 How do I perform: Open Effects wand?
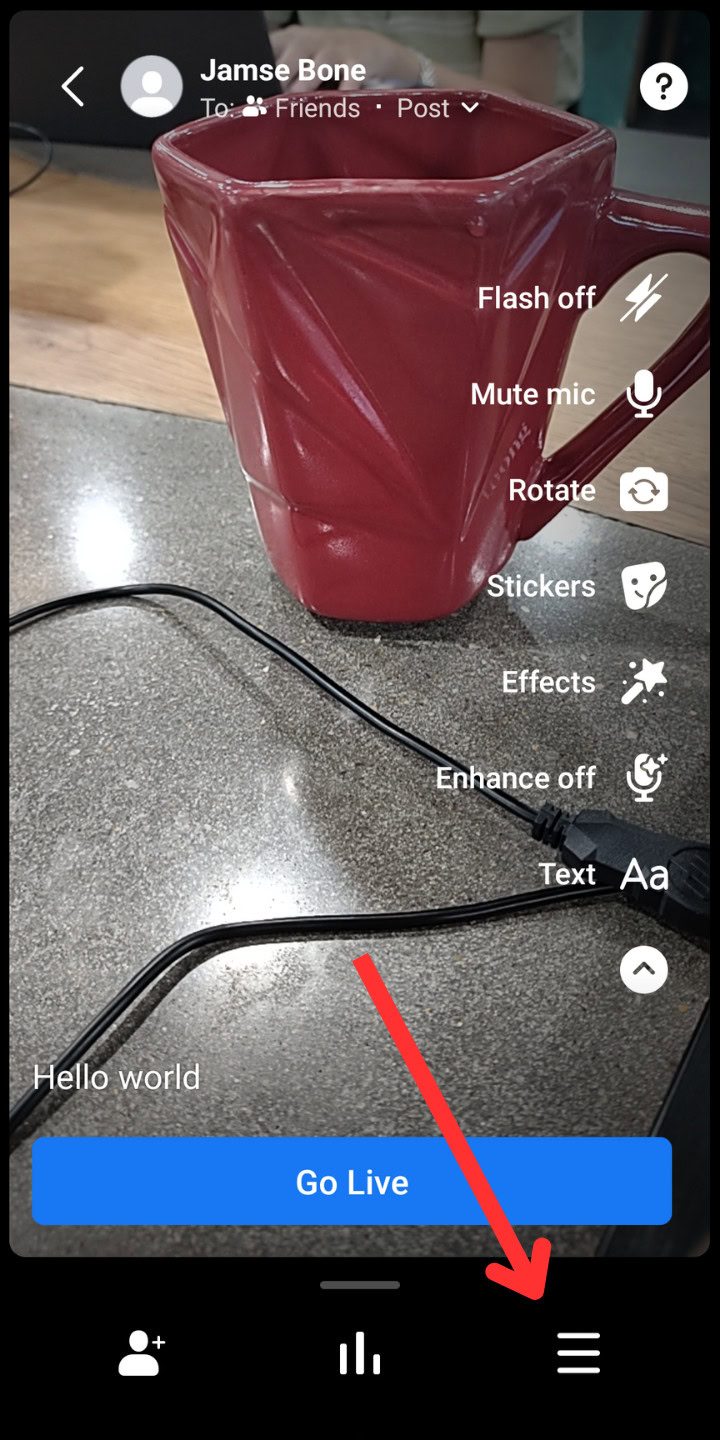[x=643, y=682]
